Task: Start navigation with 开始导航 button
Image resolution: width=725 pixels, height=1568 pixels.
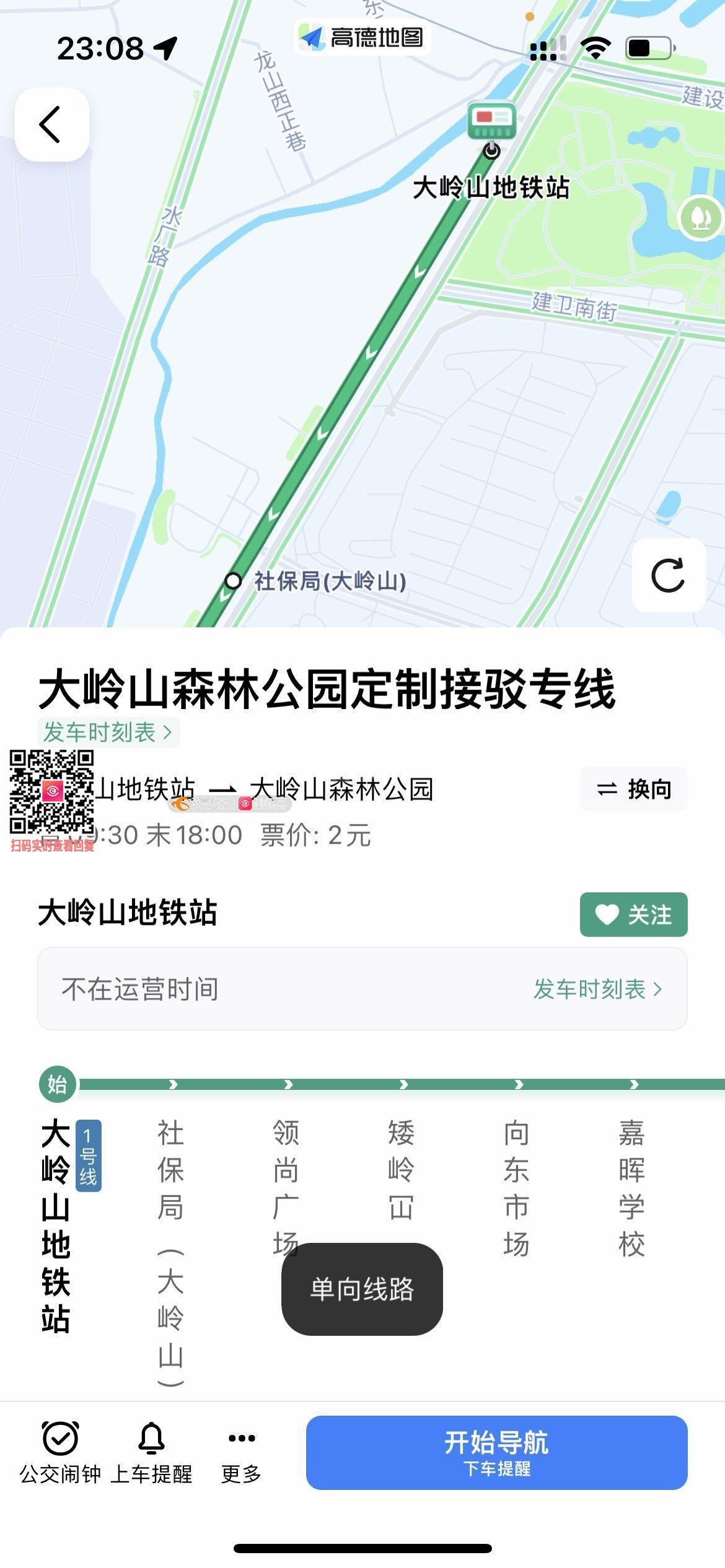Action: [496, 1452]
